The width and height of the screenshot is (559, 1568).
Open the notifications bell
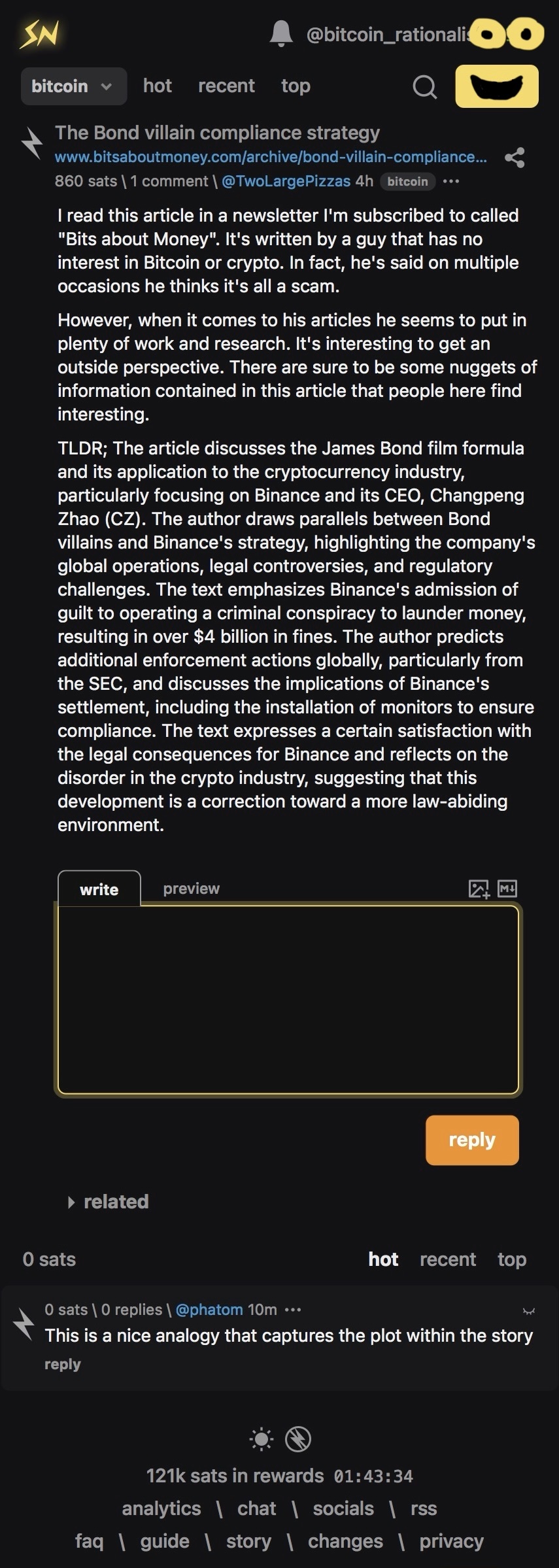click(281, 33)
